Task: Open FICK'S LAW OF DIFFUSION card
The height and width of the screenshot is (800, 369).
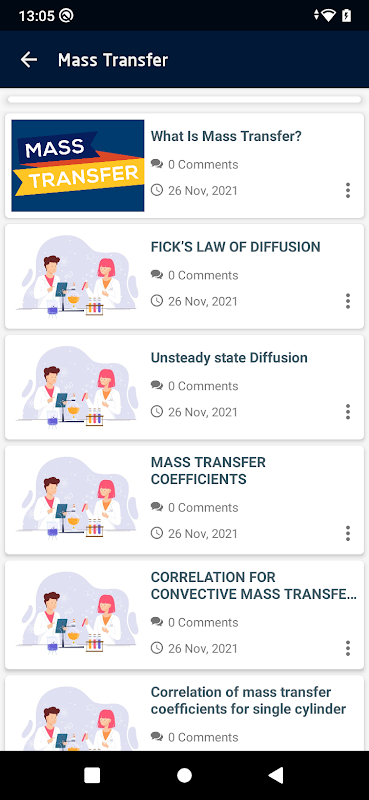Action: click(x=184, y=276)
